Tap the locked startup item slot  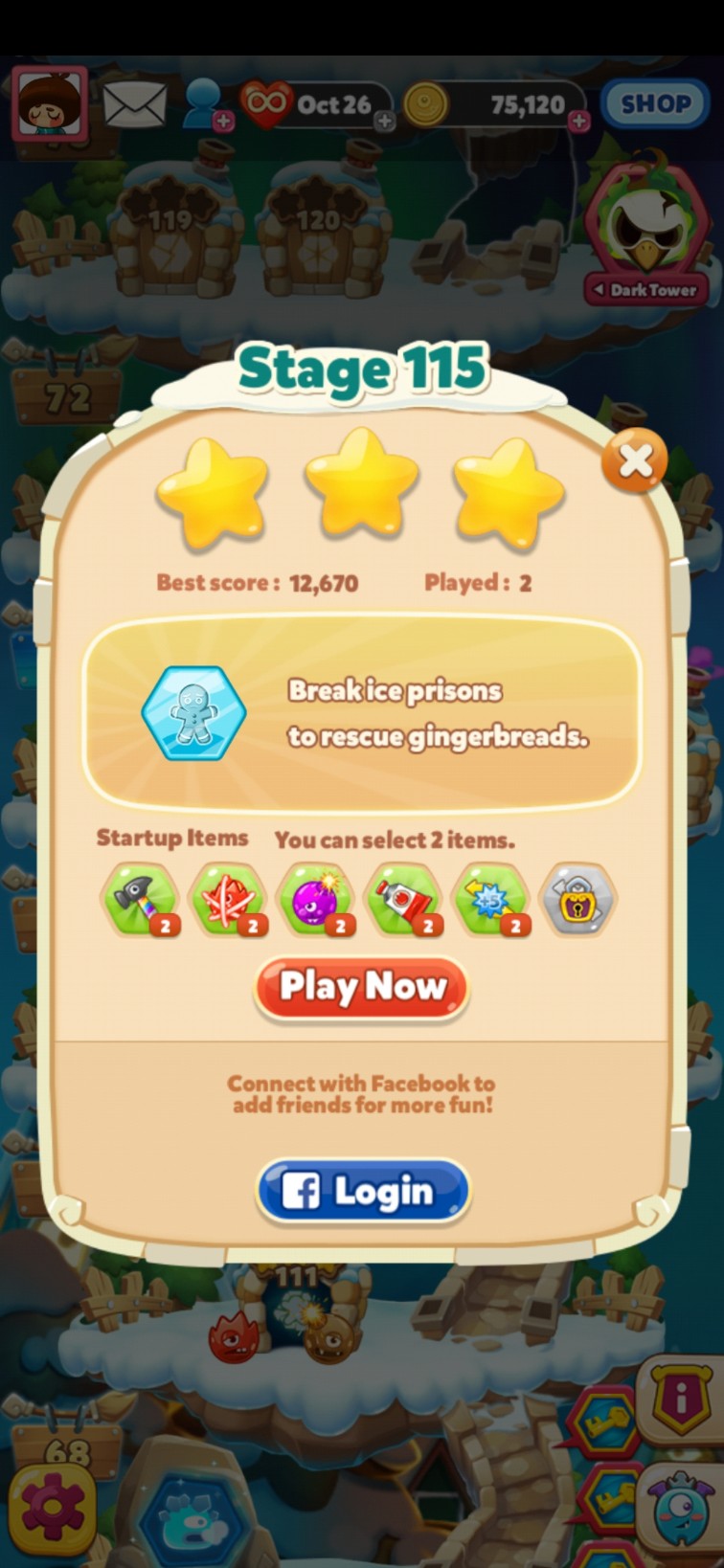pyautogui.click(x=577, y=899)
